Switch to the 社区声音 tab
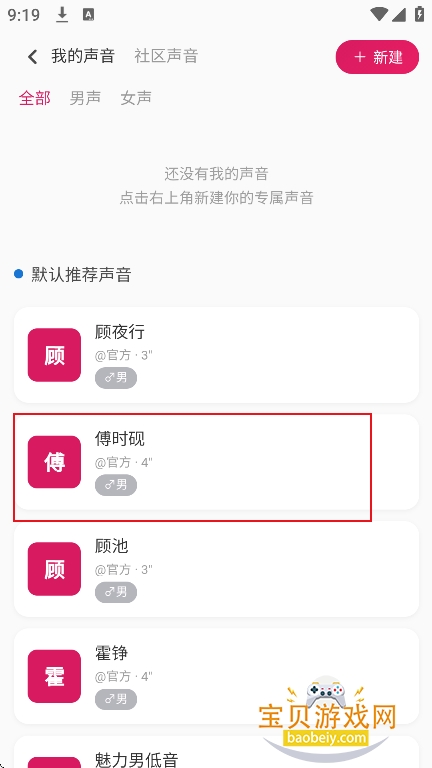The image size is (432, 768). point(166,56)
